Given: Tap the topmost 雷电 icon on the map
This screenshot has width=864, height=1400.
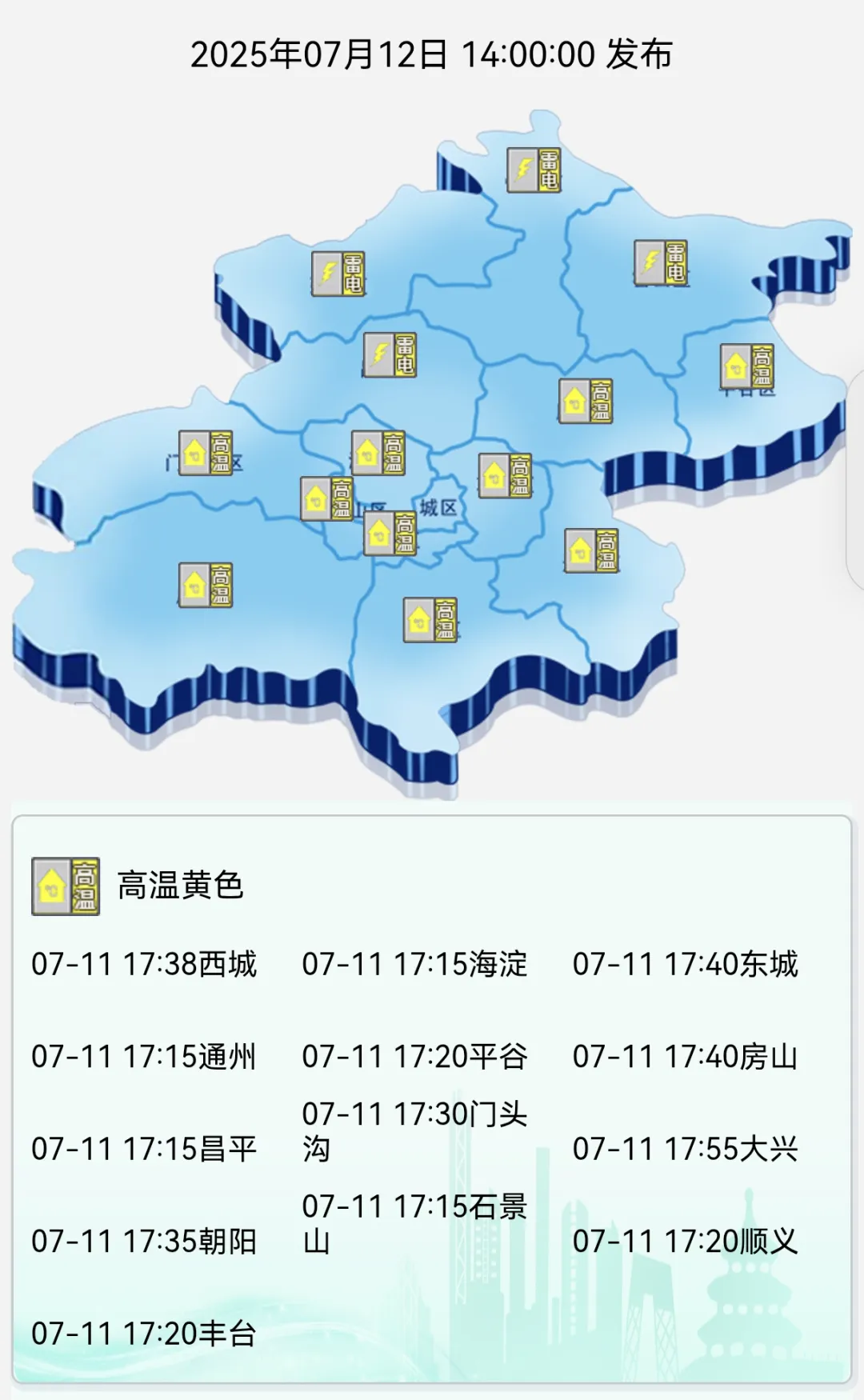Looking at the screenshot, I should point(534,170).
